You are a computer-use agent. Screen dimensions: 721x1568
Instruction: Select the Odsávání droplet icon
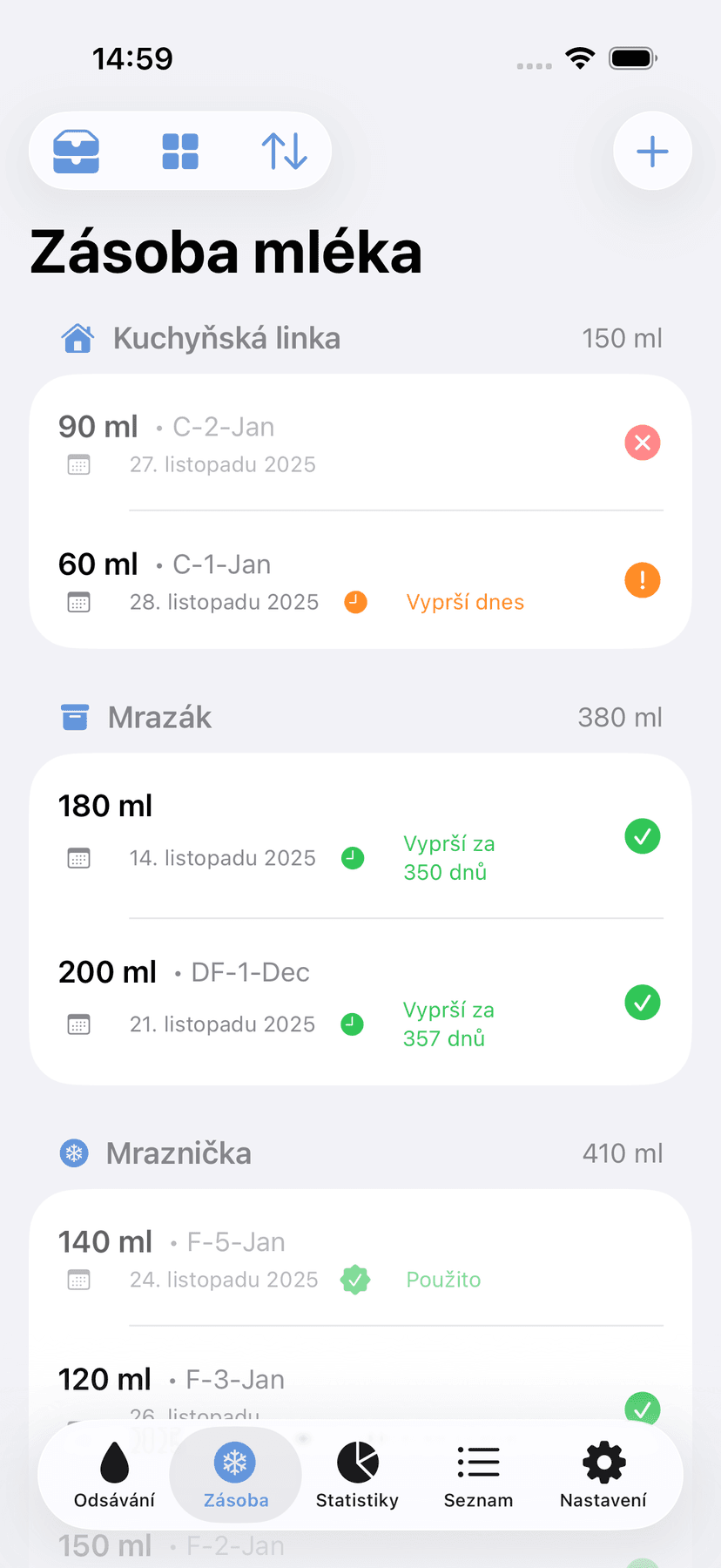coord(113,1462)
